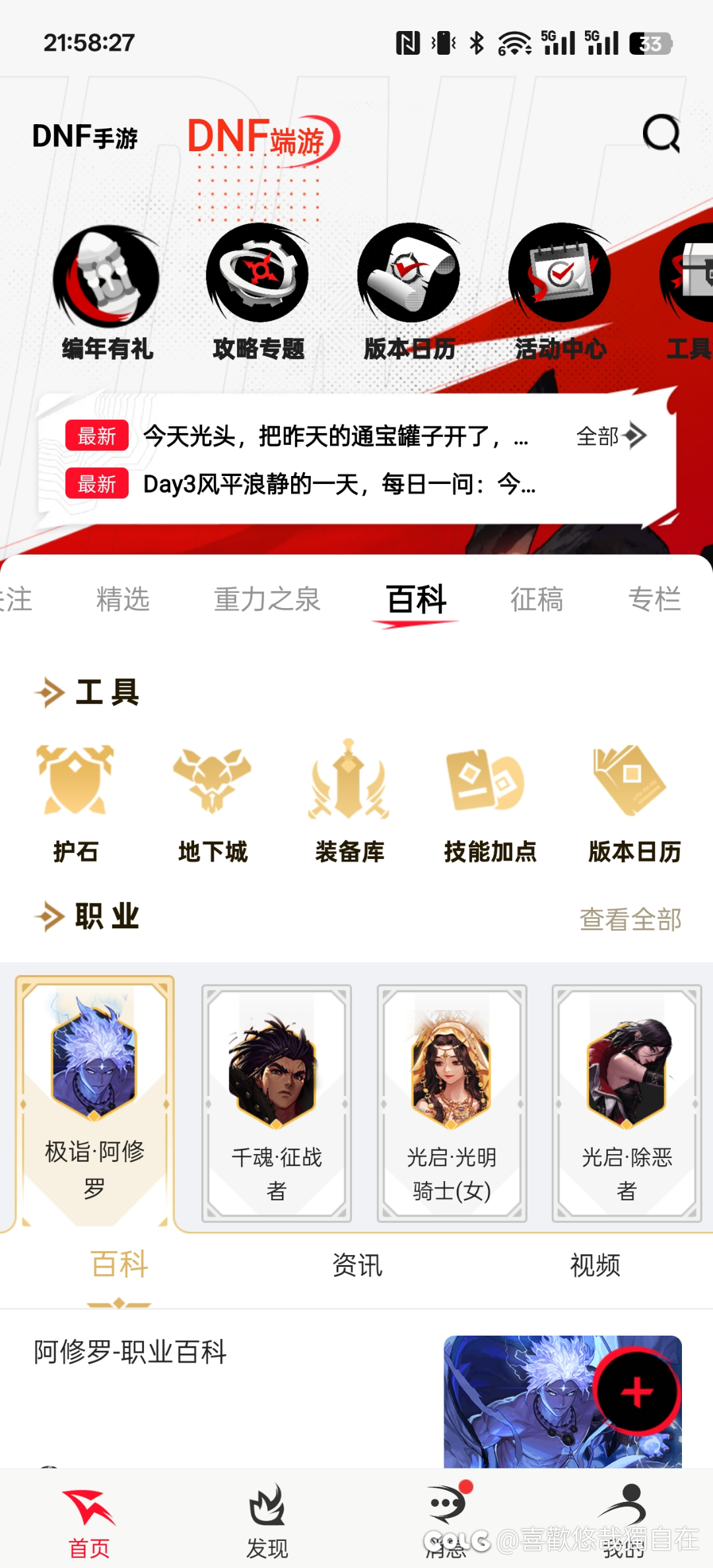Switch to the DNF手游 section

coord(85,137)
